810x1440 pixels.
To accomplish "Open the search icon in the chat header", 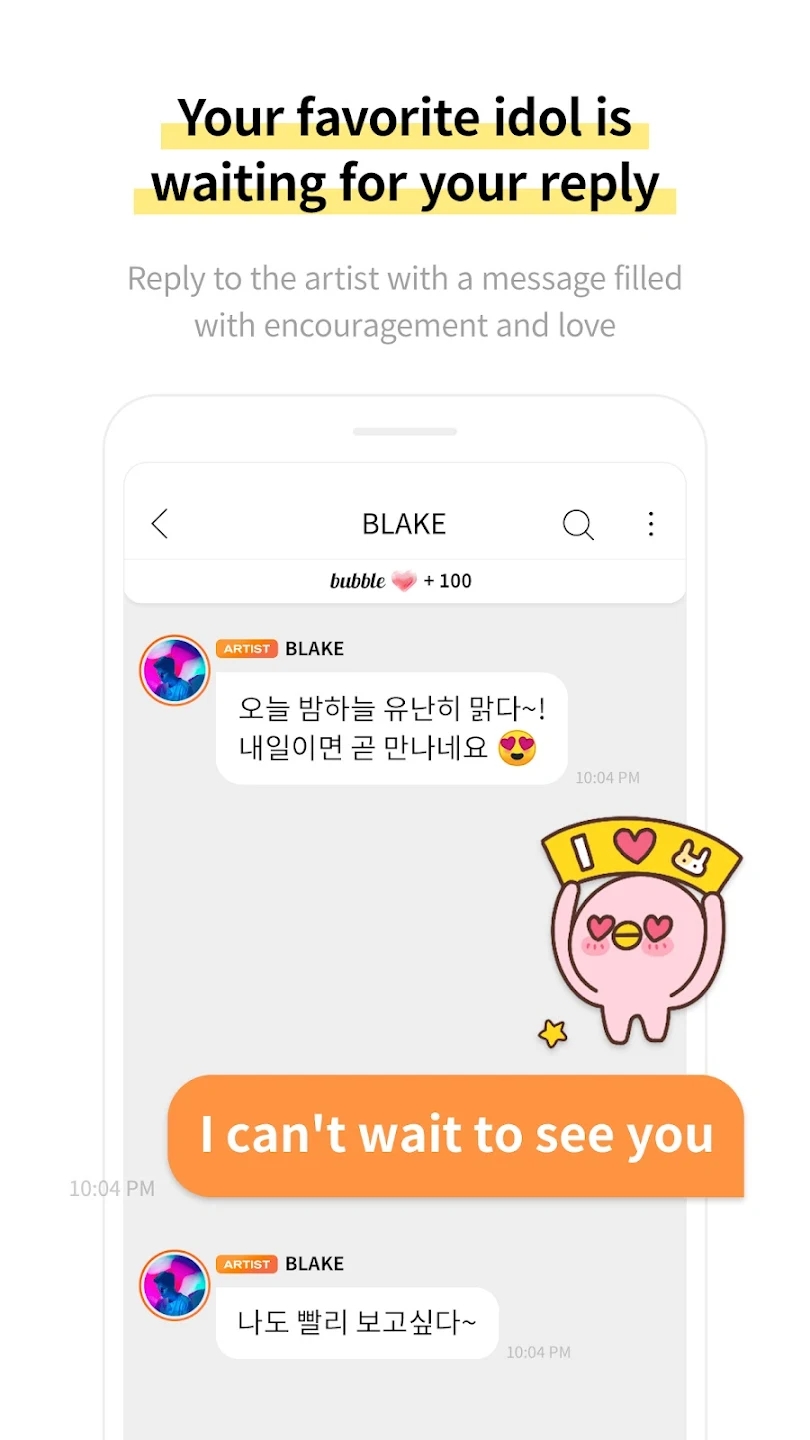I will tap(578, 523).
